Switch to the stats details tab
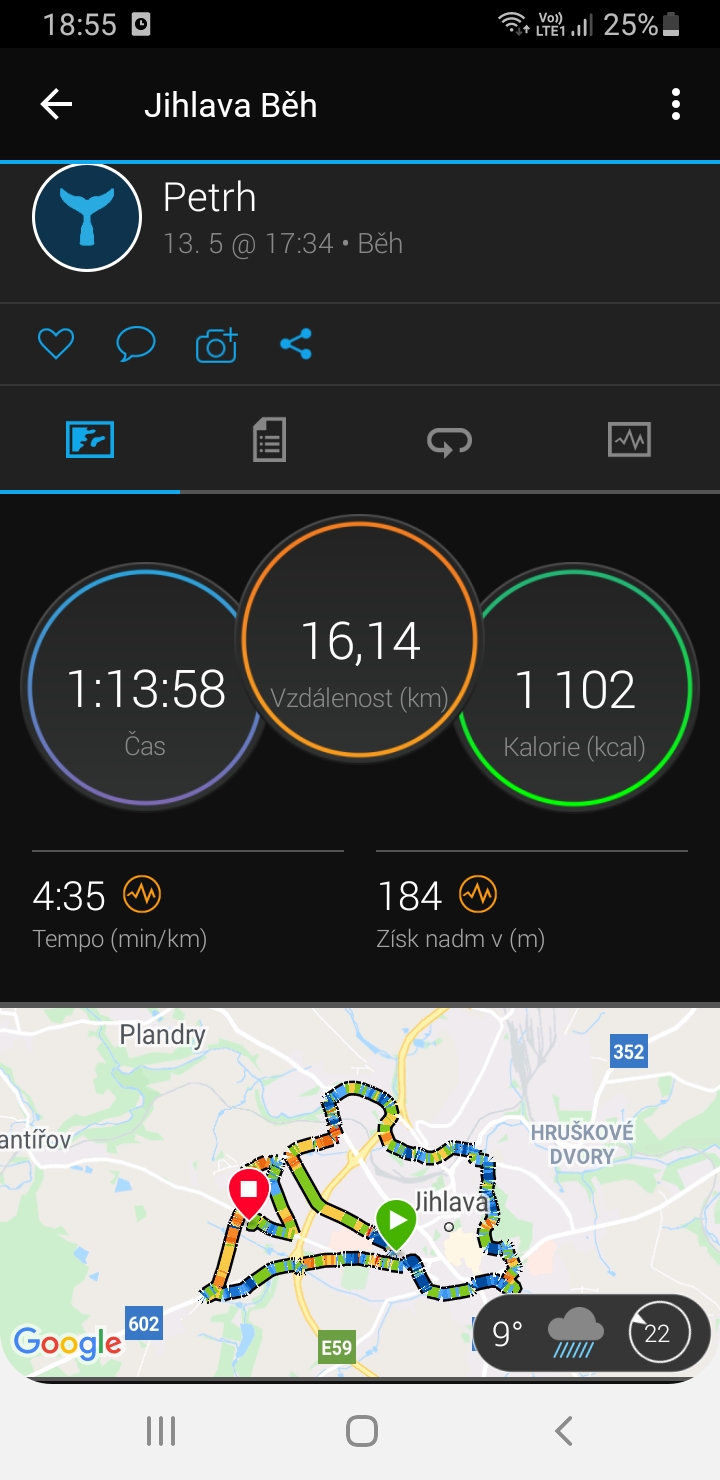This screenshot has height=1480, width=720. pos(269,440)
